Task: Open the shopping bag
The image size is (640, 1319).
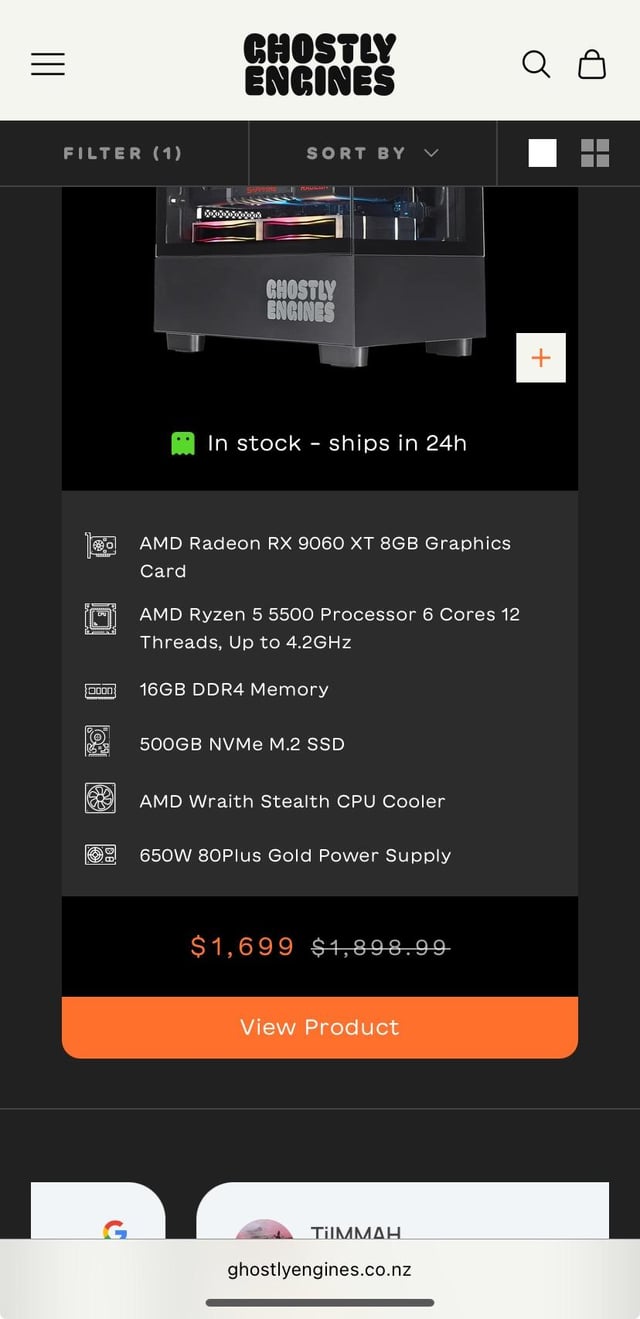Action: click(x=592, y=64)
